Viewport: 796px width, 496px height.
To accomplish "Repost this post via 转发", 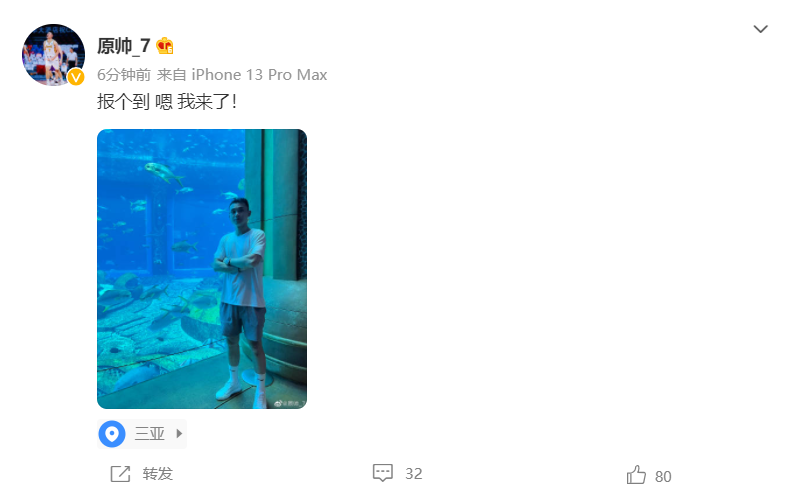I will [141, 474].
